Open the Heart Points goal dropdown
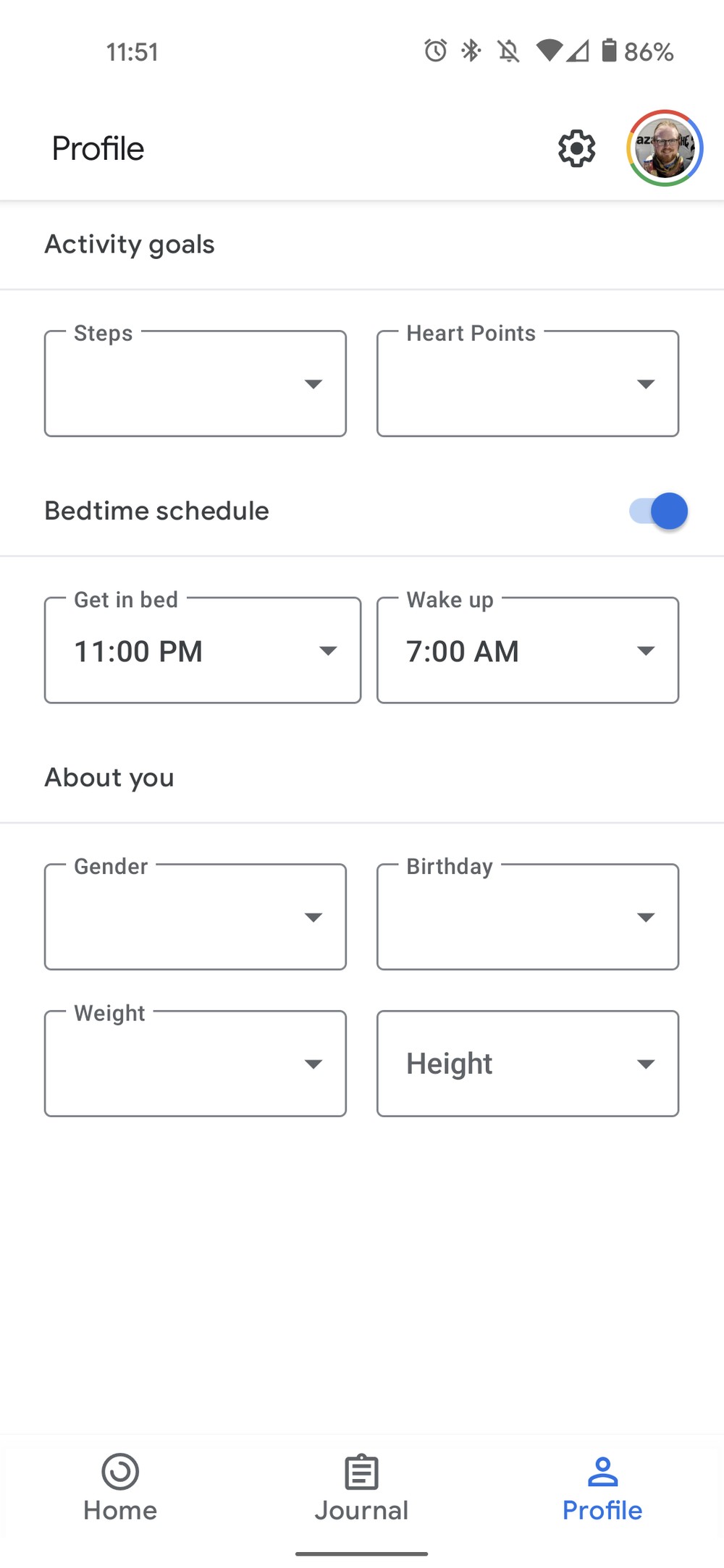724x1568 pixels. (x=528, y=384)
